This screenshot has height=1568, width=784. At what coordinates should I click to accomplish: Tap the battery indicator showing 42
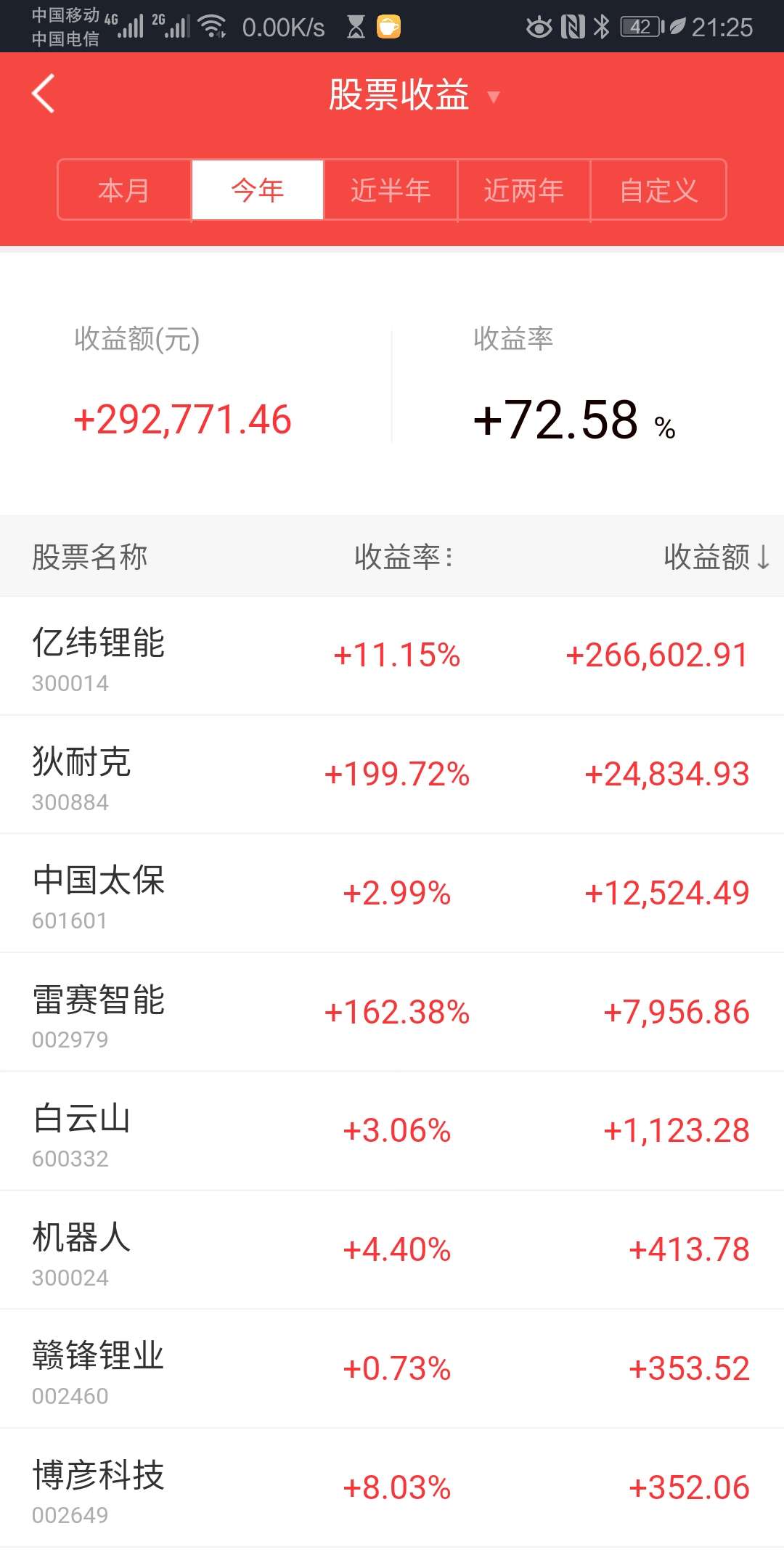click(x=640, y=27)
